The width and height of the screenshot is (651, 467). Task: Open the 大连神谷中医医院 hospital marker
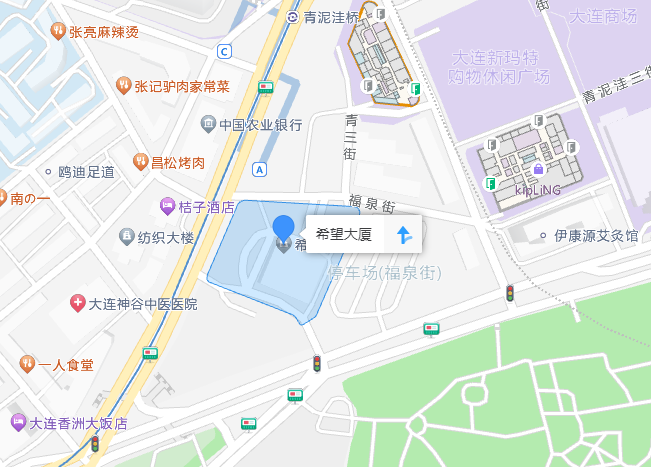pos(77,303)
